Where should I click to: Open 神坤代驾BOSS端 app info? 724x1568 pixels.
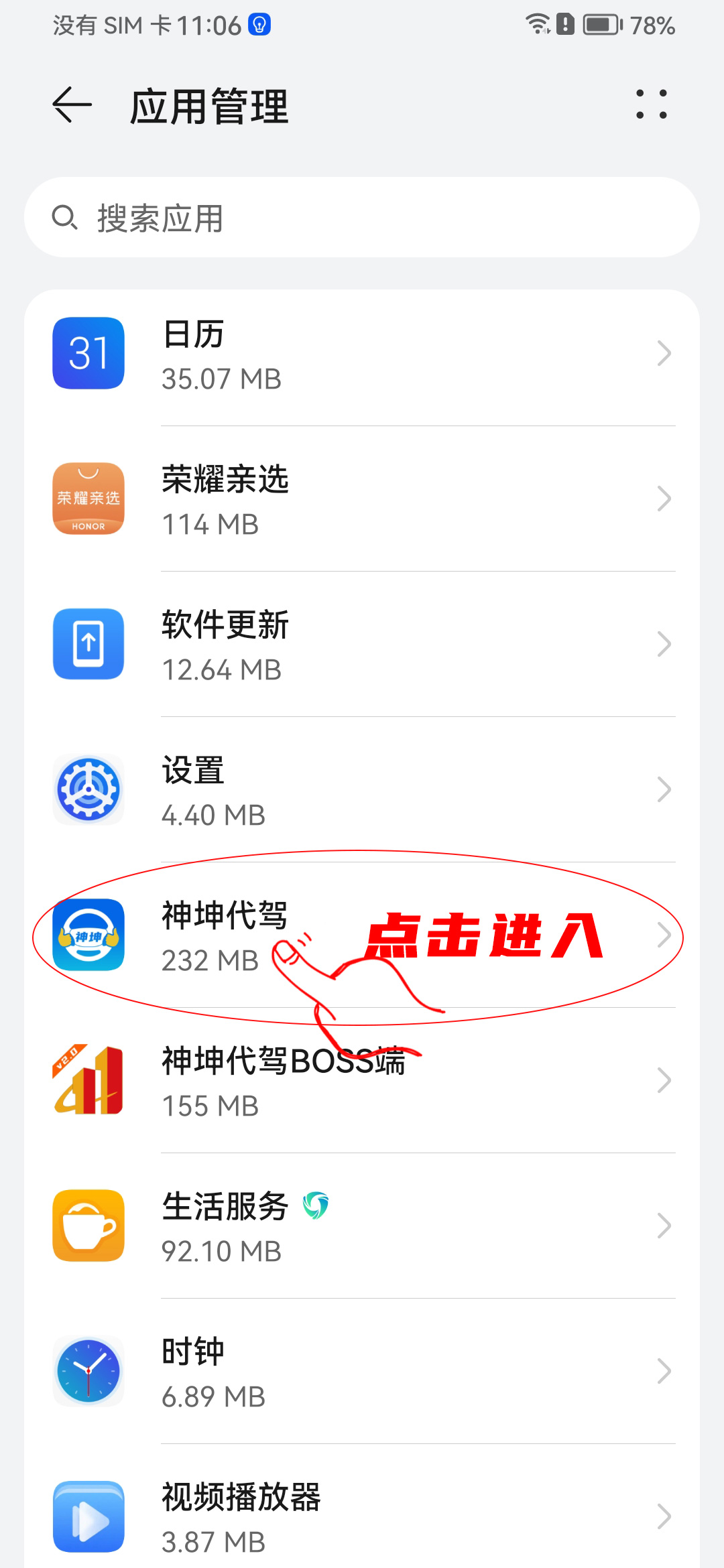tap(362, 1081)
